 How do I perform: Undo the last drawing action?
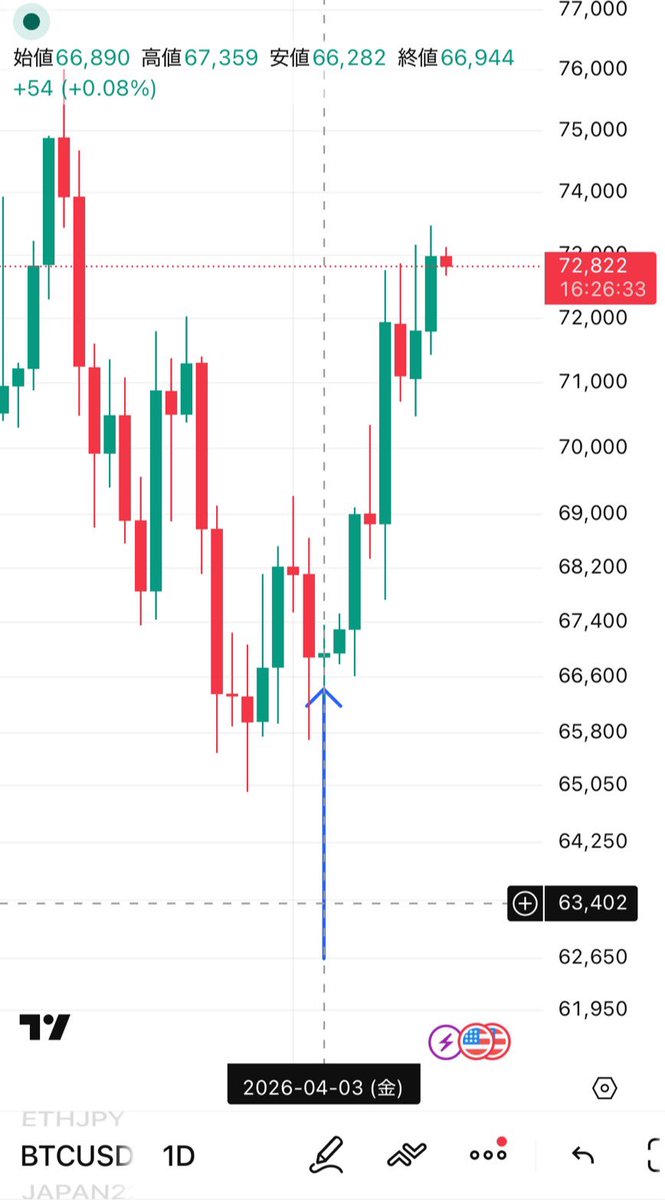583,1156
